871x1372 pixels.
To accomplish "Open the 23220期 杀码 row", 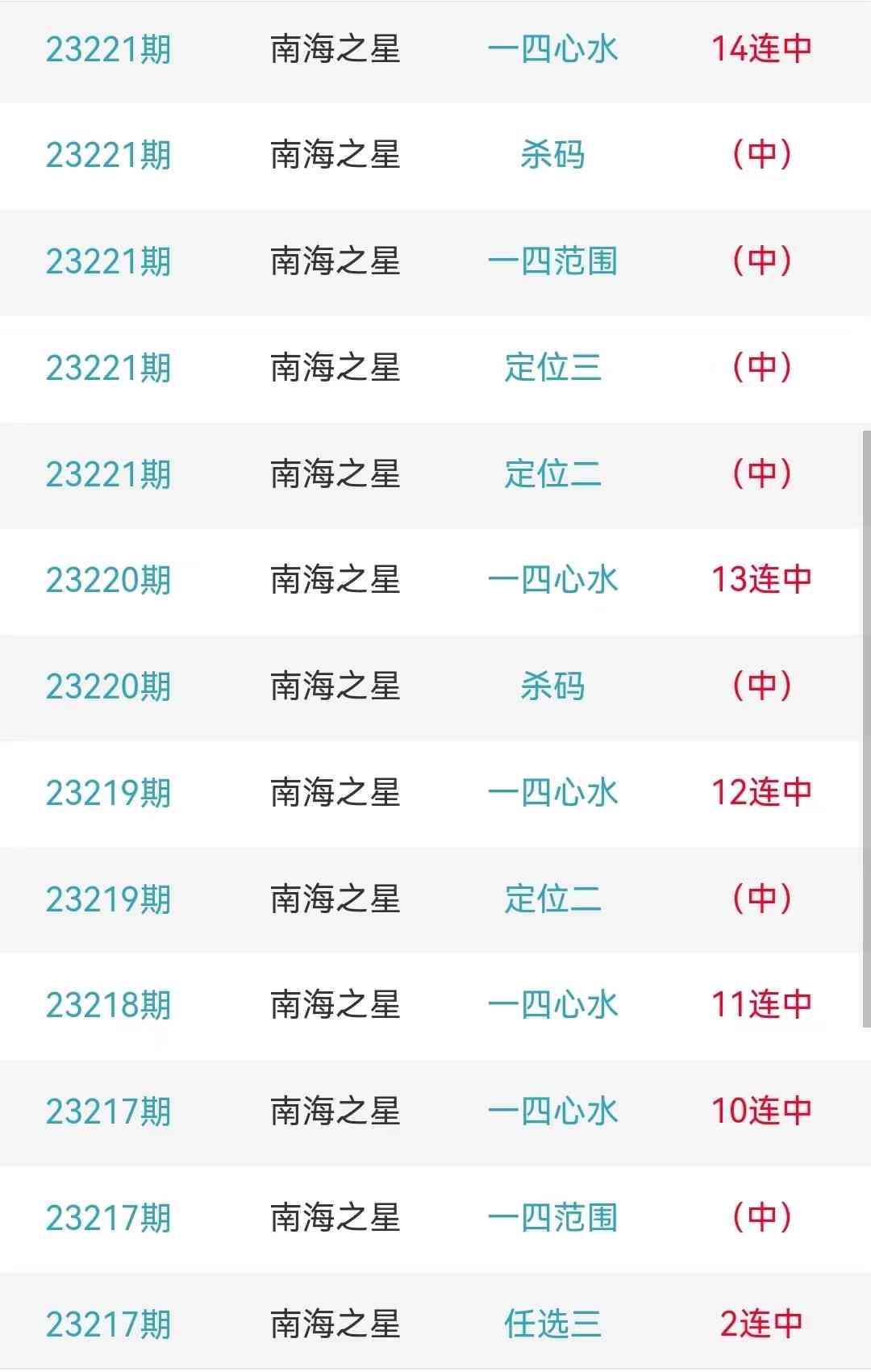I will coord(552,686).
